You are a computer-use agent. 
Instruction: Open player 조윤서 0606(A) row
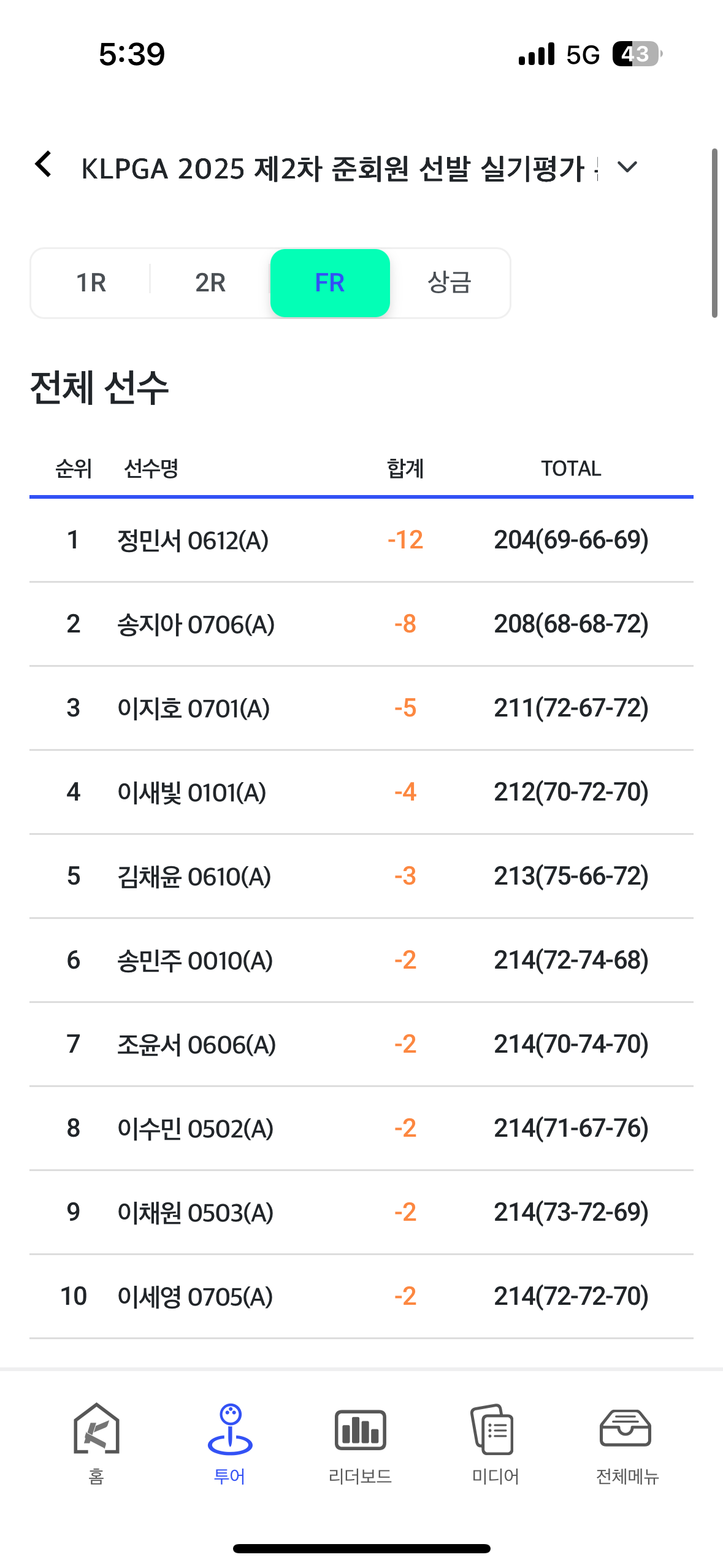[x=361, y=1045]
